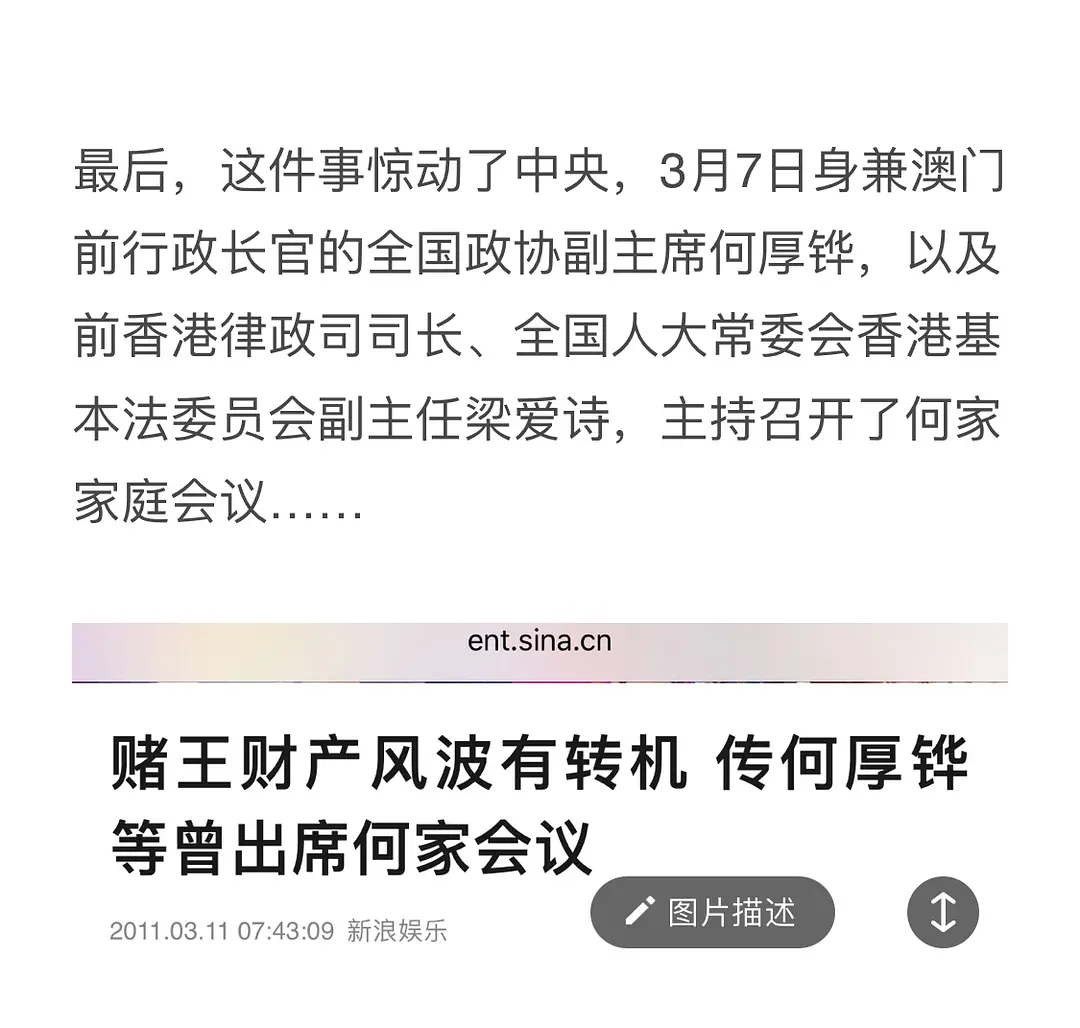Tap the 图片描述 edit button
This screenshot has width=1080, height=1028.
pyautogui.click(x=712, y=912)
